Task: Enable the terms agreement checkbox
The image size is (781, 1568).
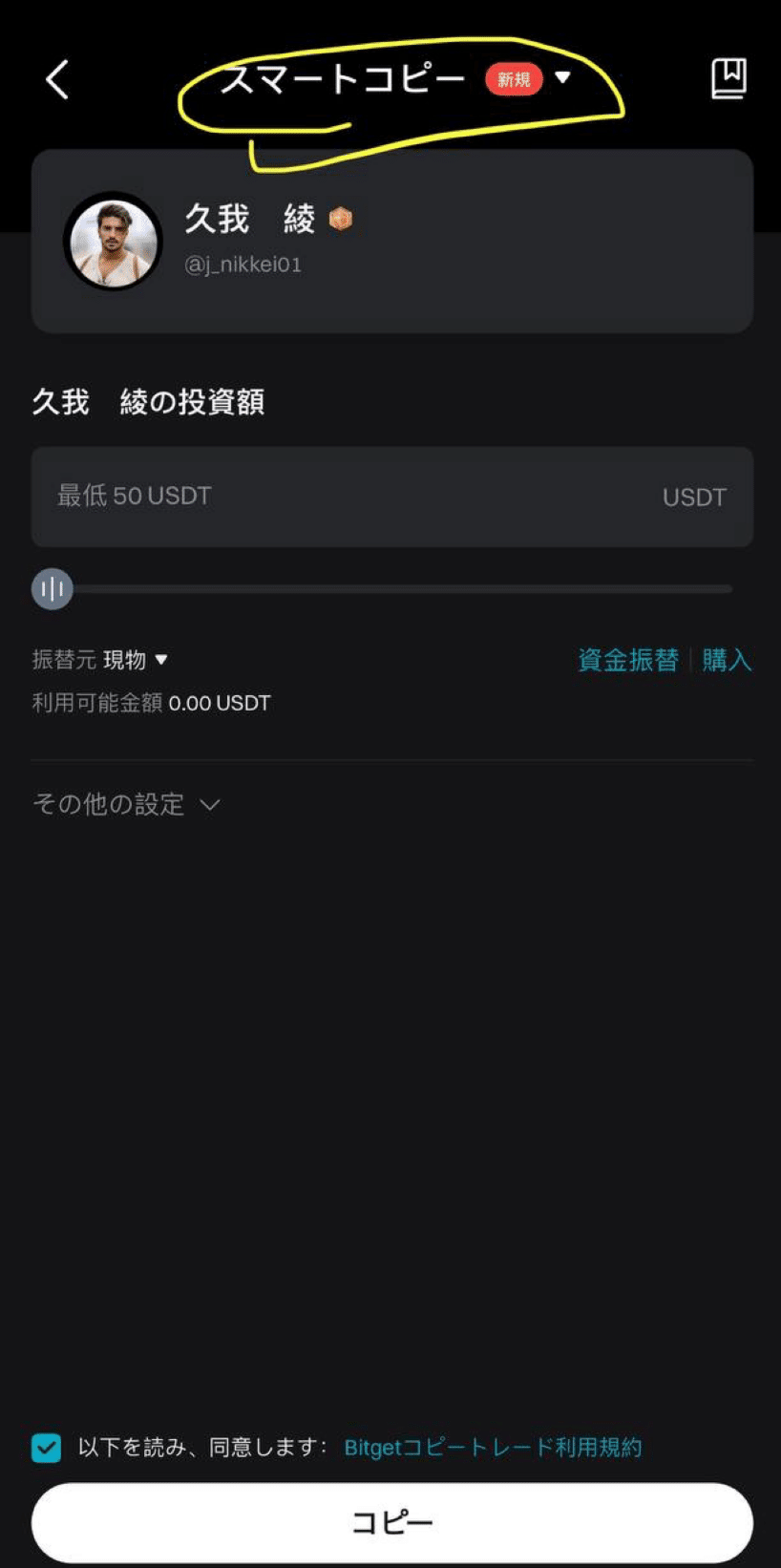Action: coord(45,1448)
